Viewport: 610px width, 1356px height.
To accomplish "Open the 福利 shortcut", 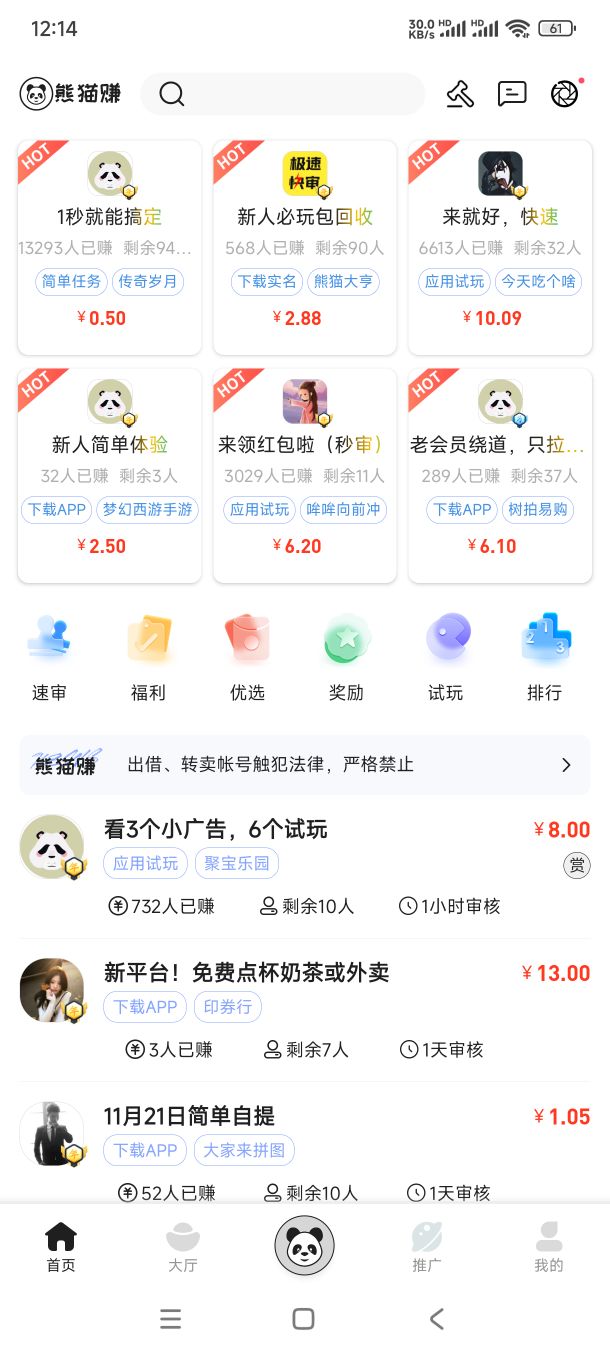I will click(x=148, y=658).
